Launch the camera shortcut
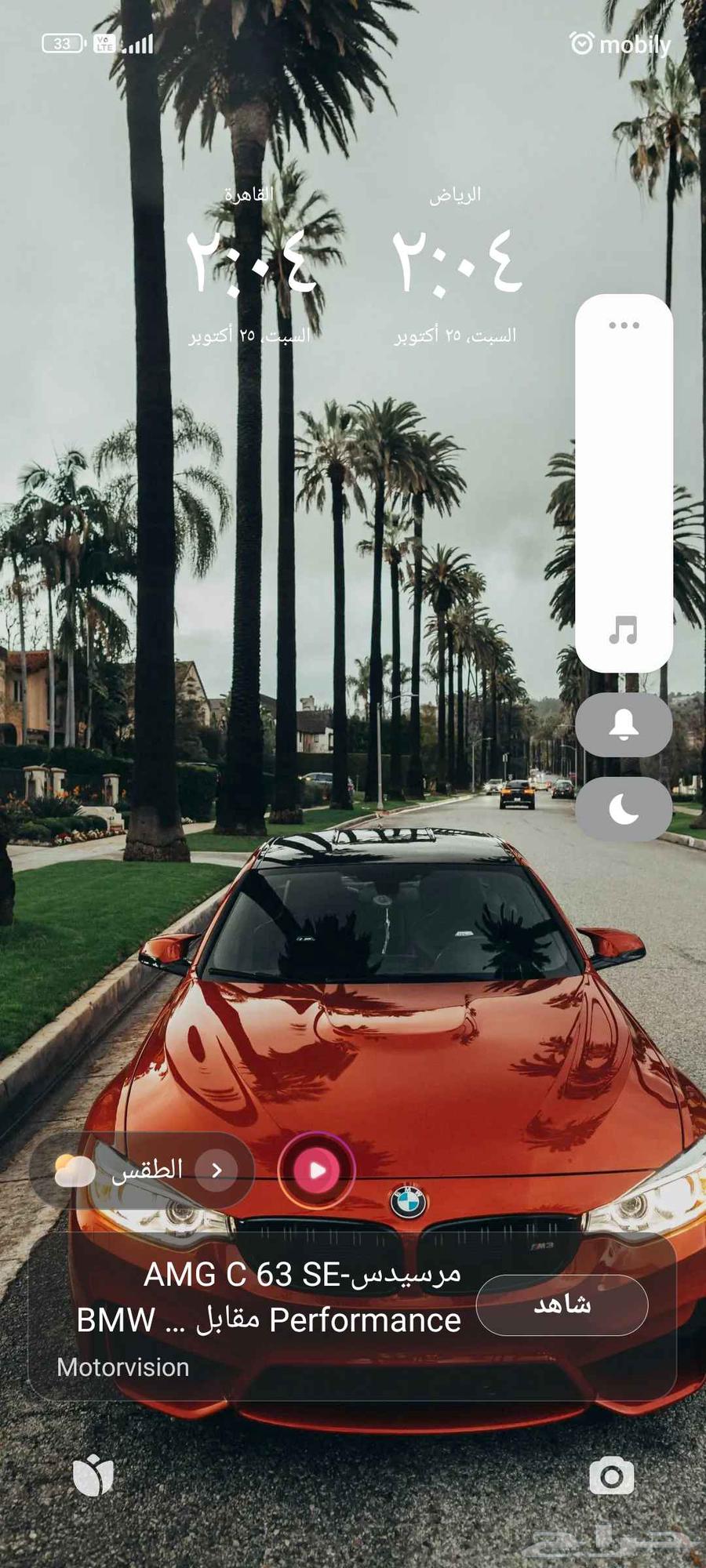This screenshot has width=706, height=1568. pyautogui.click(x=611, y=1478)
